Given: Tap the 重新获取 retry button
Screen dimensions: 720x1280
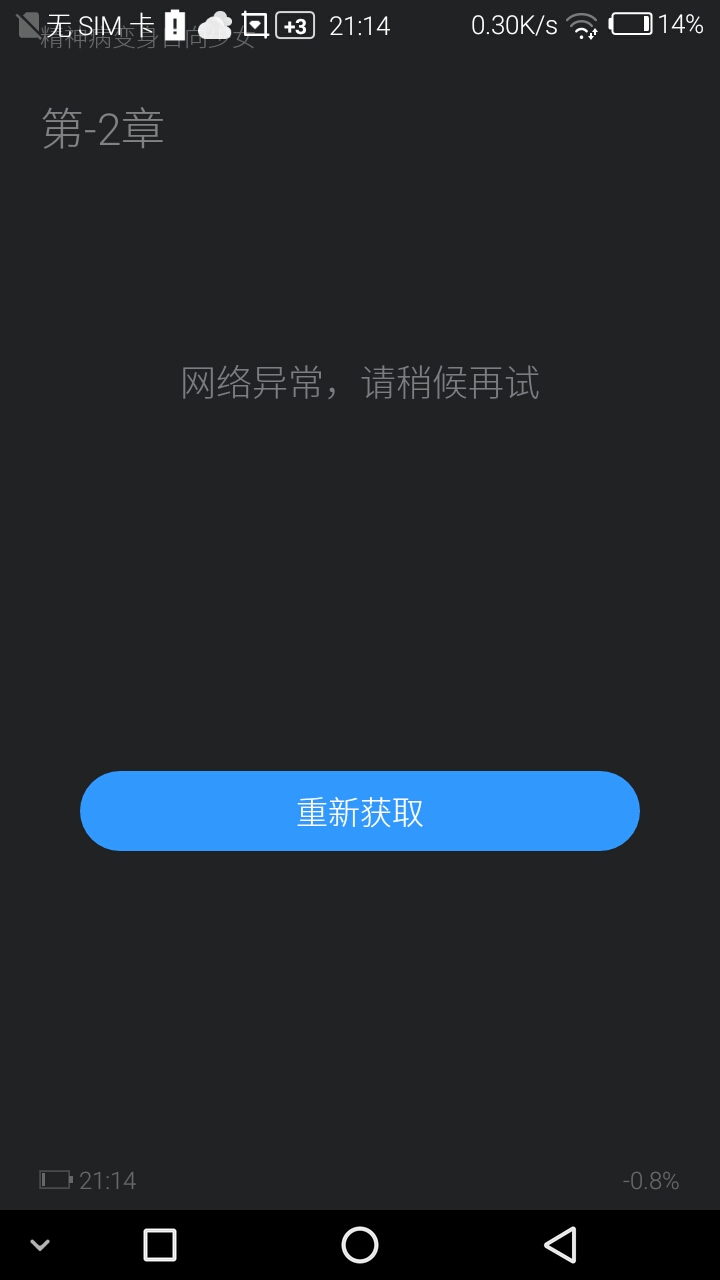Looking at the screenshot, I should click(360, 811).
